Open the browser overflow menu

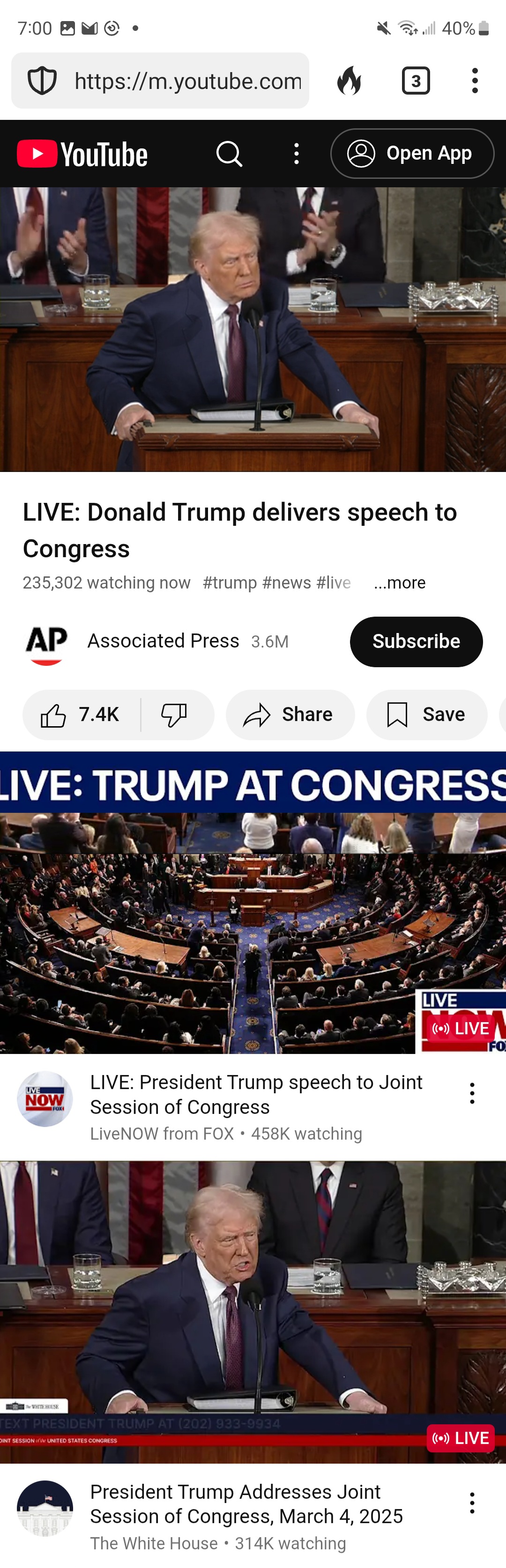click(475, 81)
